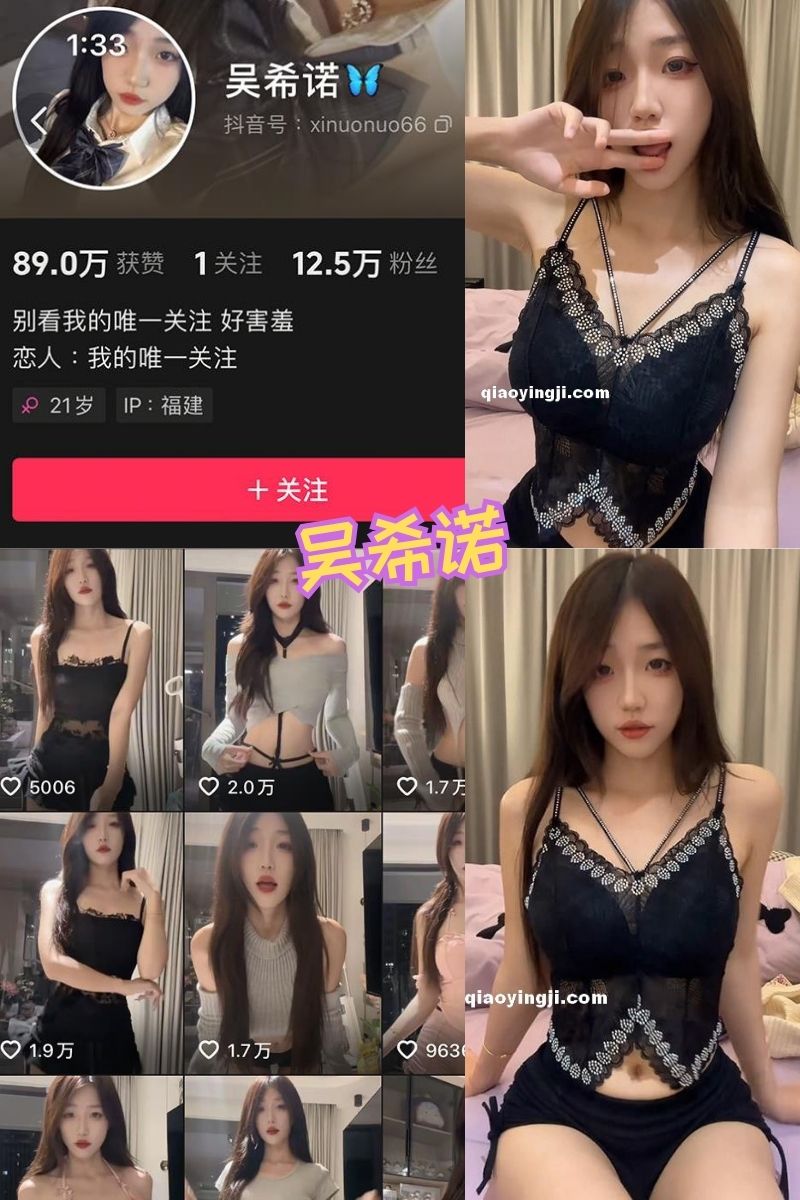The image size is (800, 1200).
Task: Click the butterfly emoji next to 吴希诺
Action: pyautogui.click(x=365, y=85)
